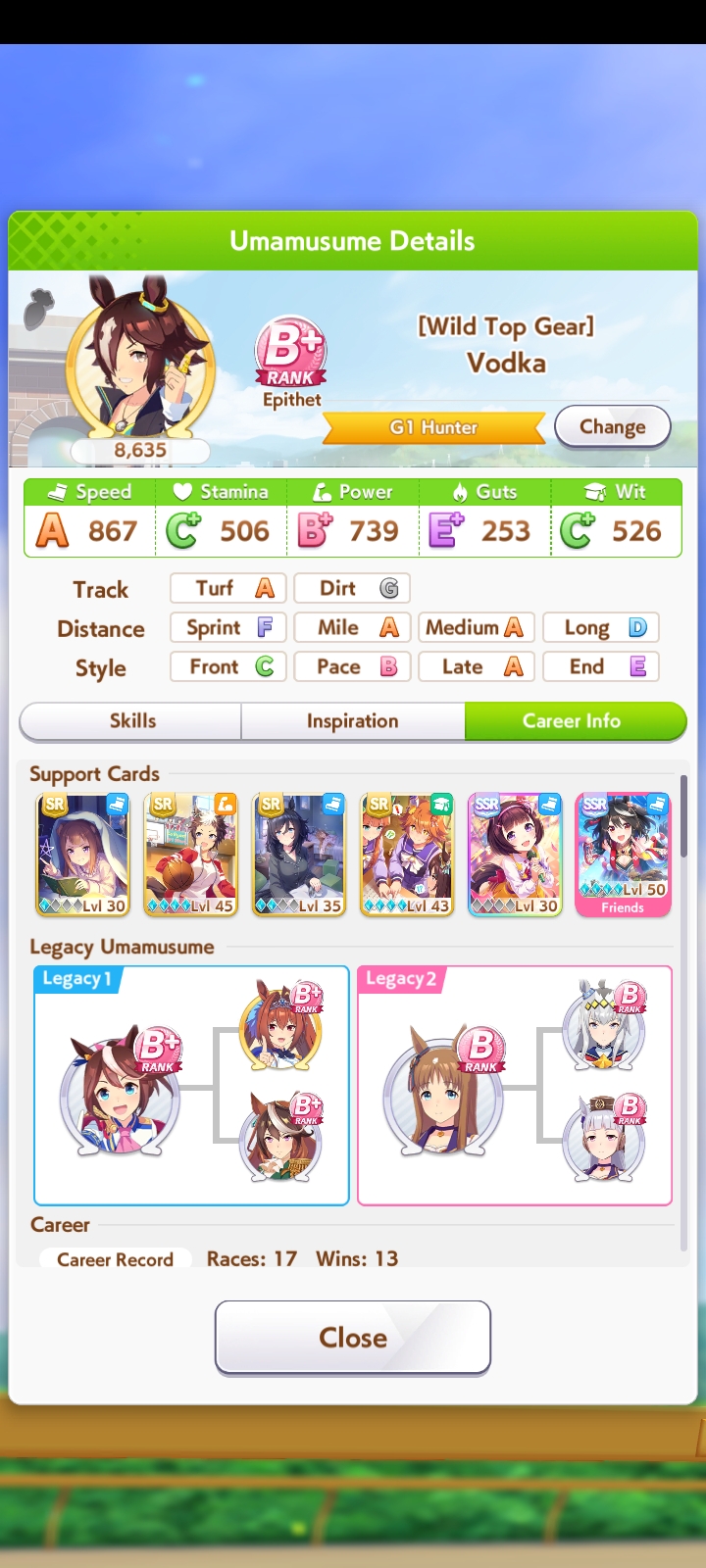This screenshot has width=706, height=1568.
Task: Open the Inspiration tab
Action: (x=353, y=721)
